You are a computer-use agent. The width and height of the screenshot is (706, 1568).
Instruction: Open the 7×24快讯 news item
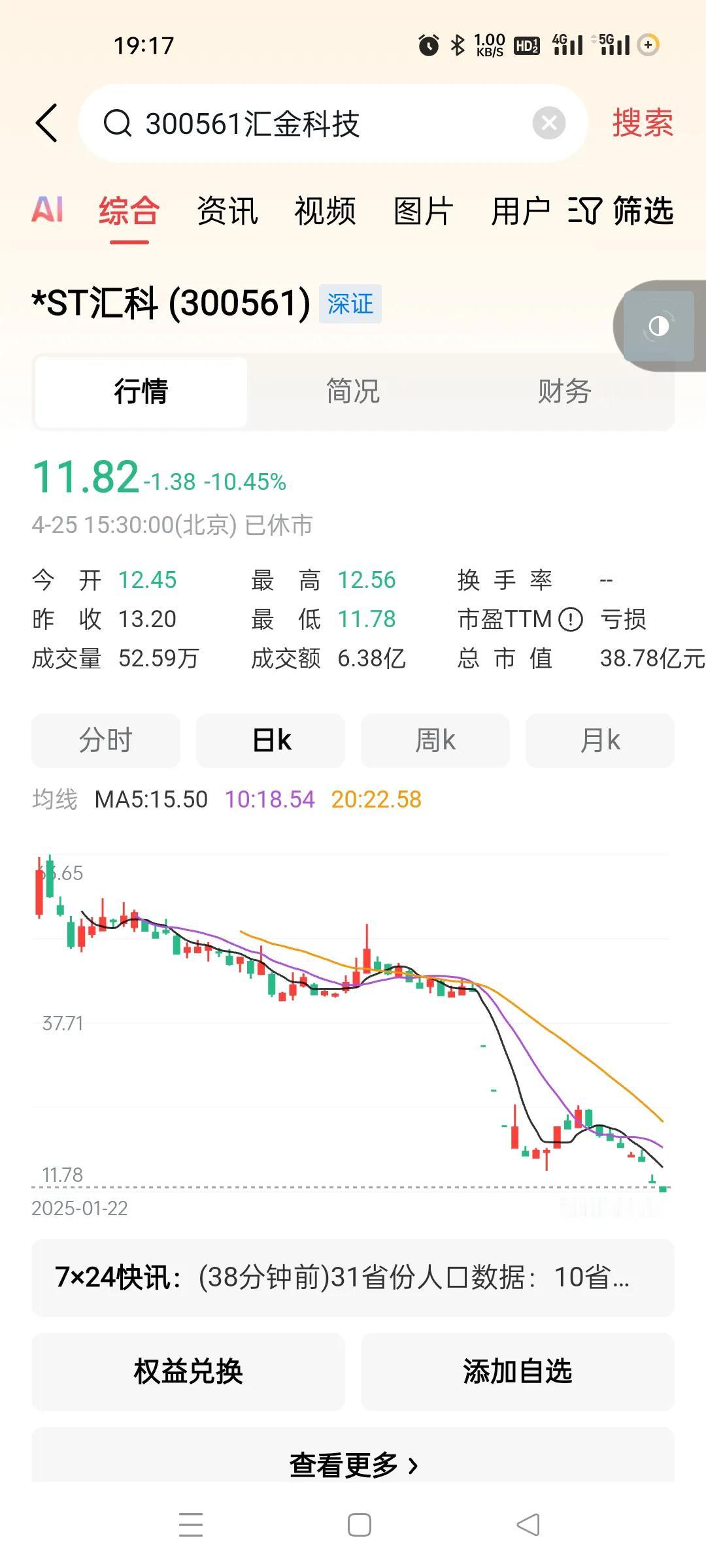[353, 1277]
